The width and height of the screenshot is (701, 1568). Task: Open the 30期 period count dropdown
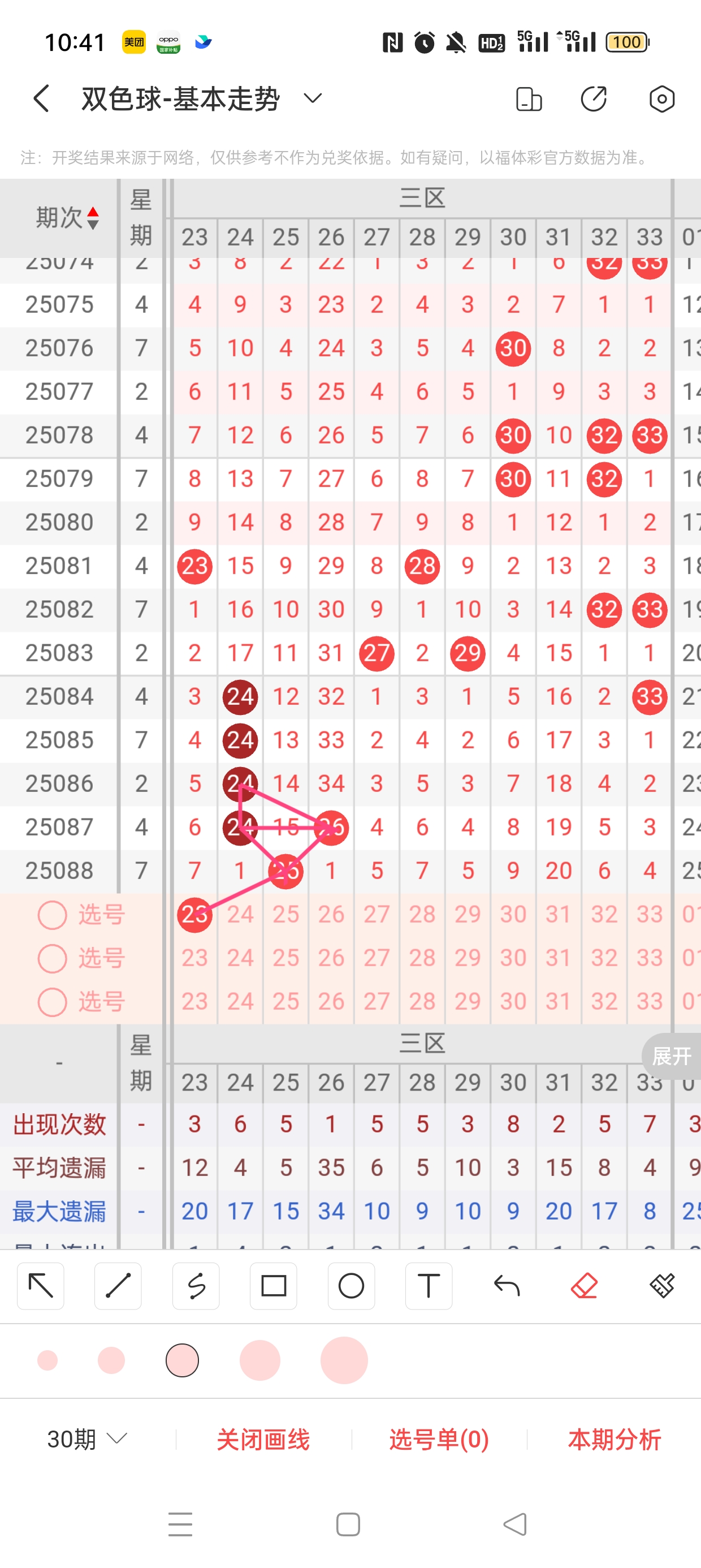pyautogui.click(x=87, y=1439)
